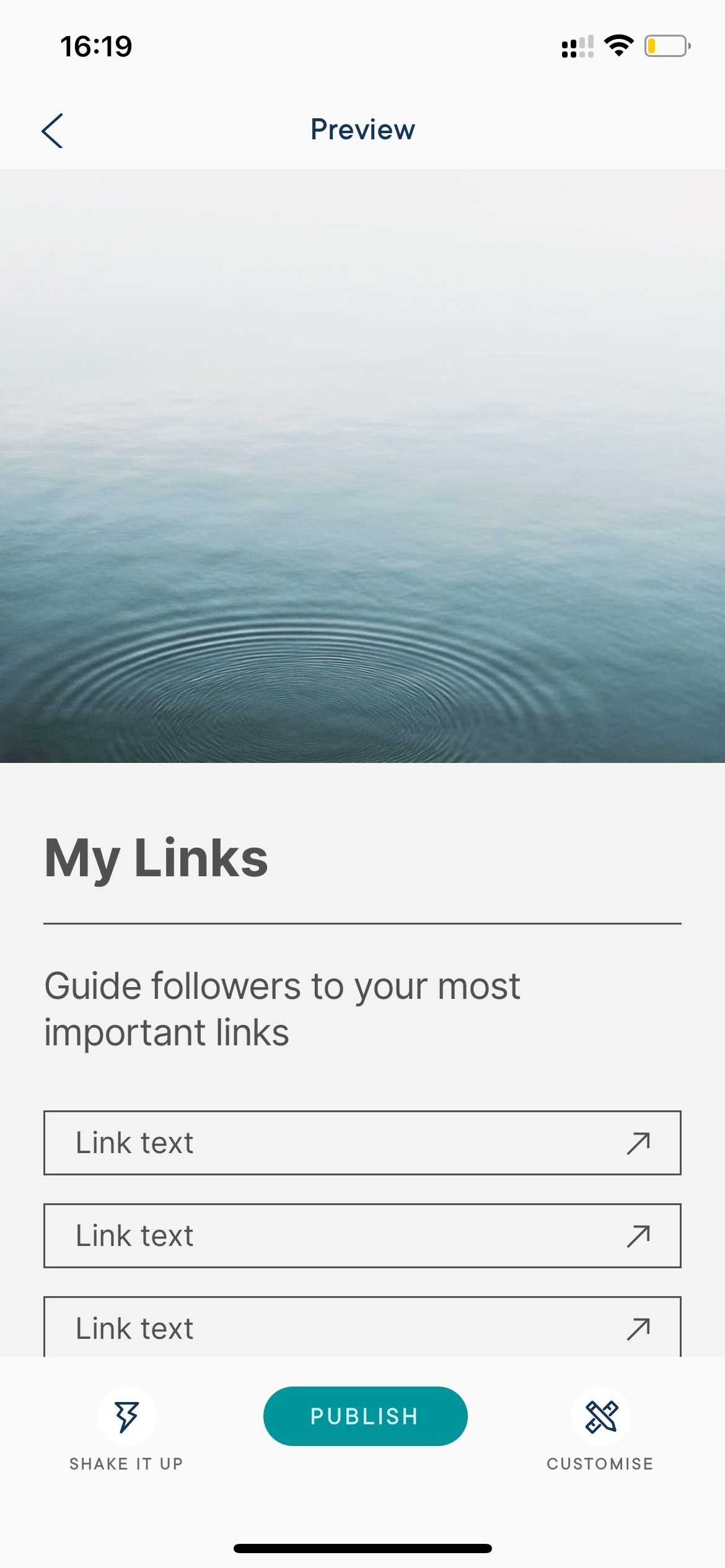Tap Shake It Up lightning button
This screenshot has height=1568, width=725.
(126, 1416)
